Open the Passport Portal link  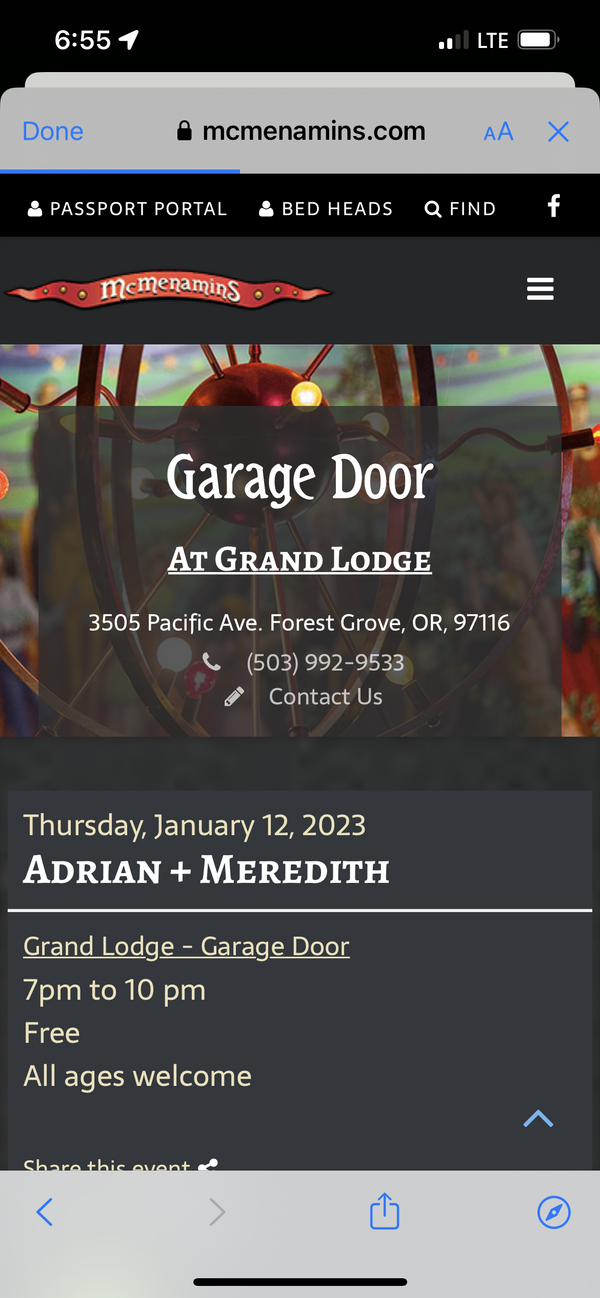tap(128, 209)
